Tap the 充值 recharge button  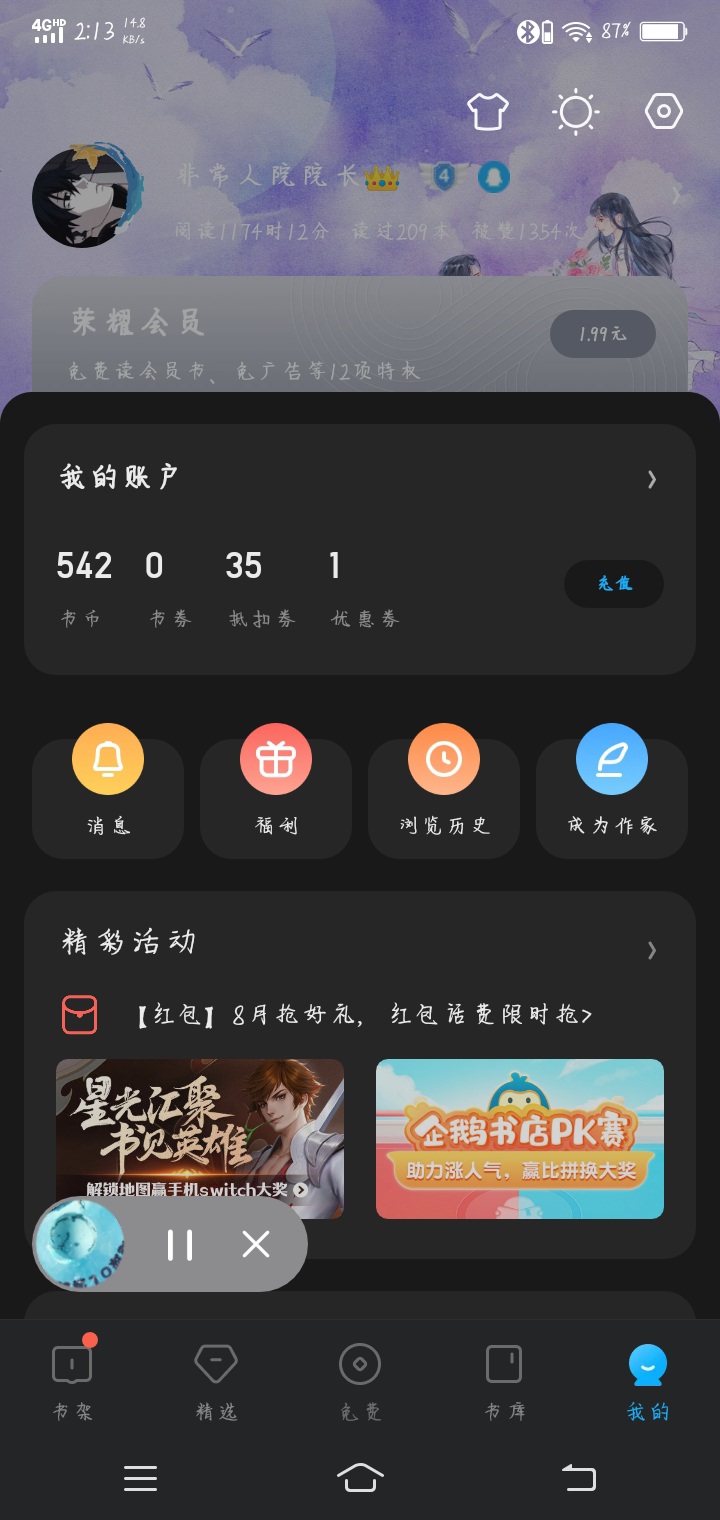click(614, 583)
